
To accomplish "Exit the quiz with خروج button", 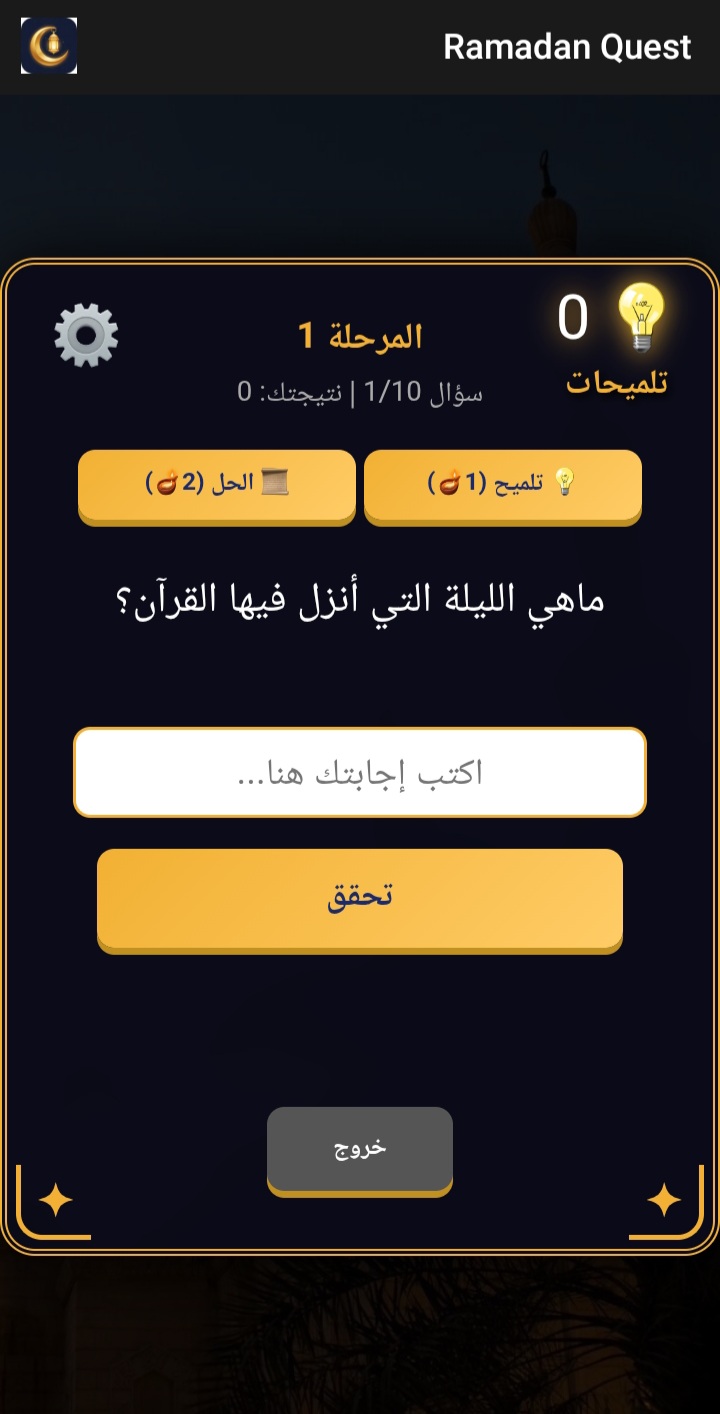I will click(x=360, y=1148).
